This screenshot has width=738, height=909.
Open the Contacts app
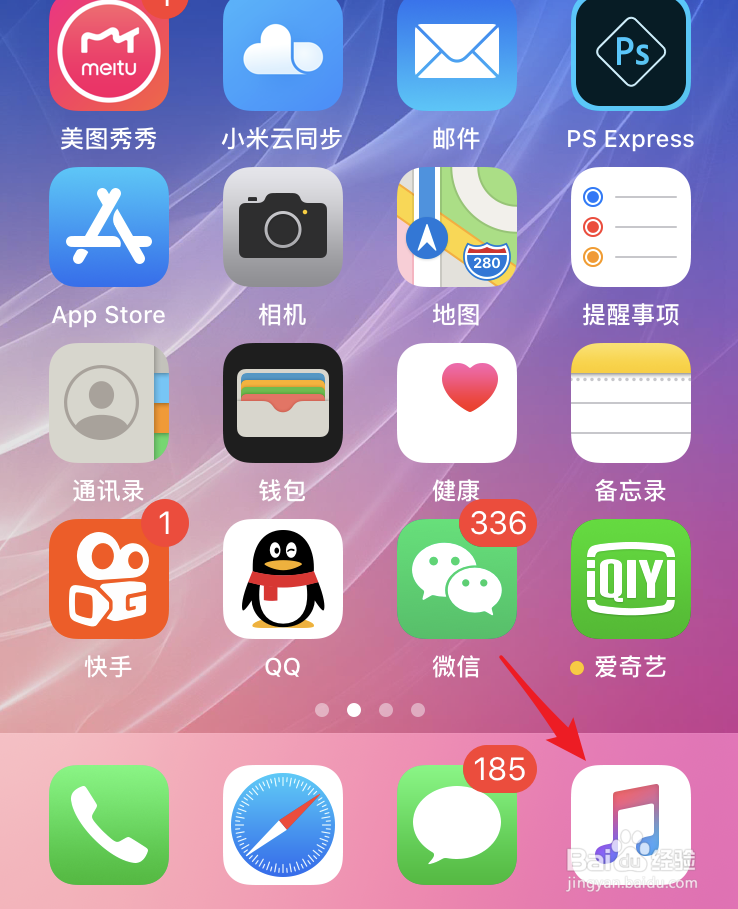[x=109, y=403]
